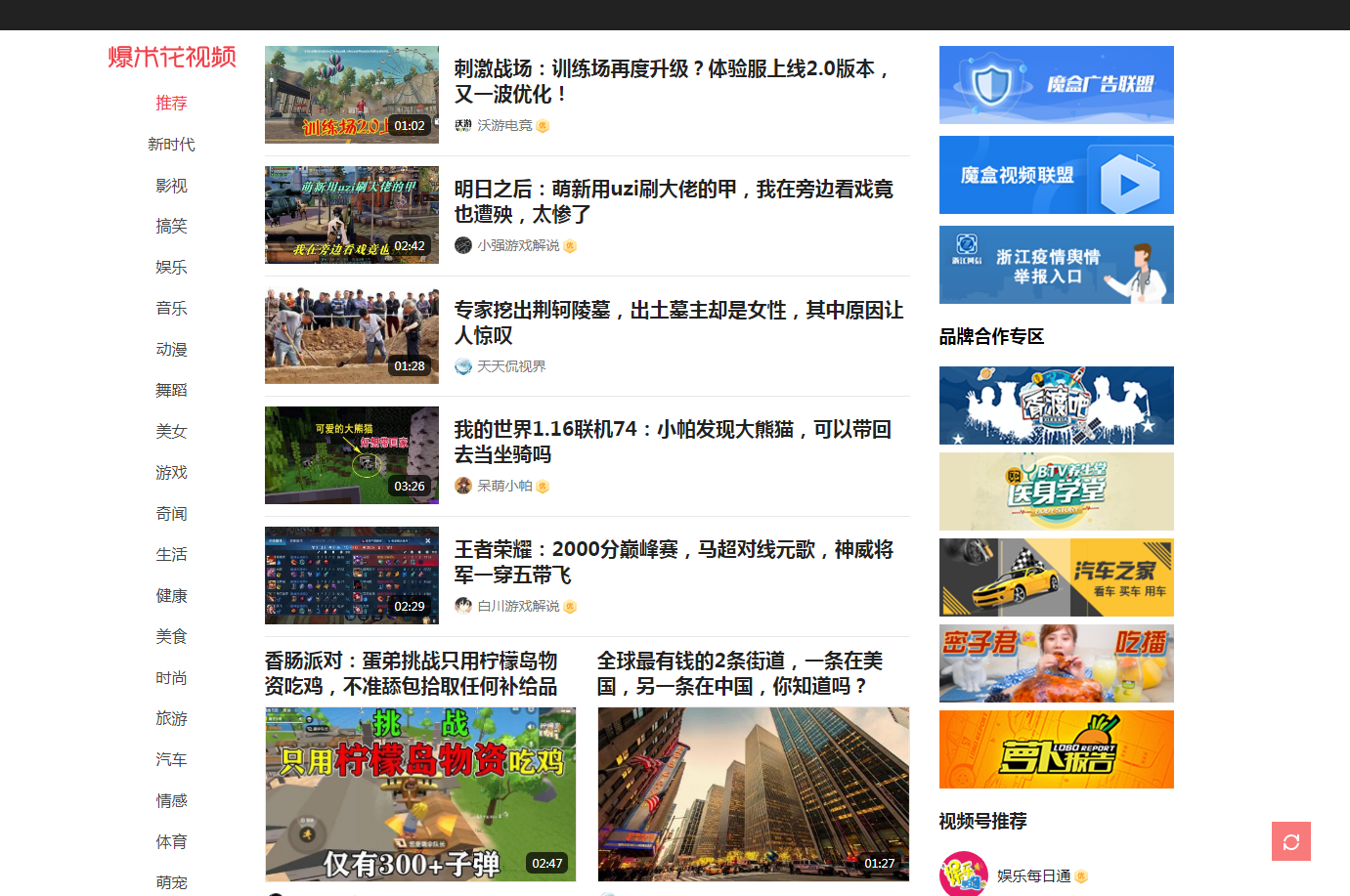Play the 王者荣耀 2000分巅峰赛 video

(673, 562)
